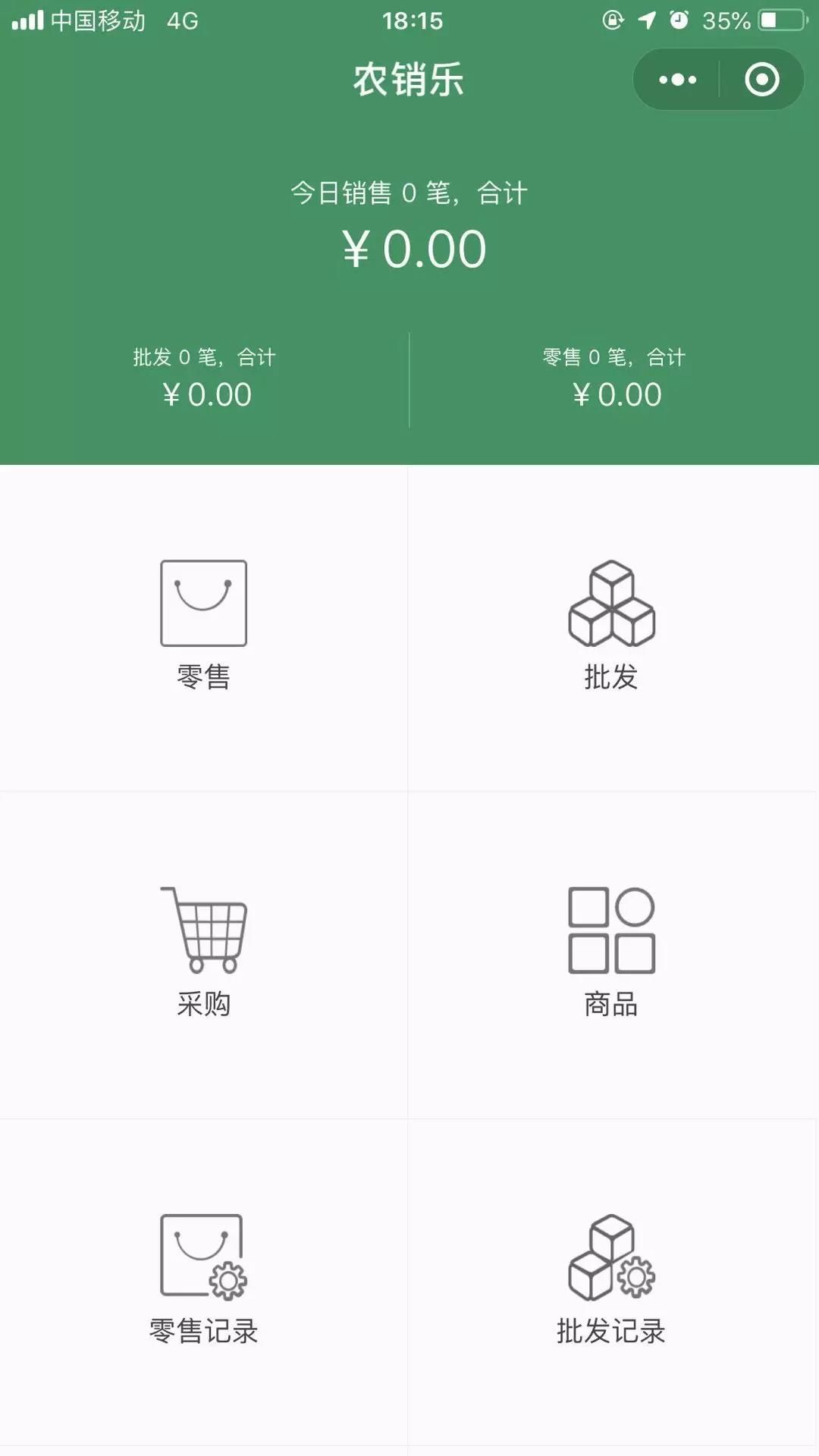Open the 零售 retail section
Image resolution: width=819 pixels, height=1456 pixels.
point(203,626)
